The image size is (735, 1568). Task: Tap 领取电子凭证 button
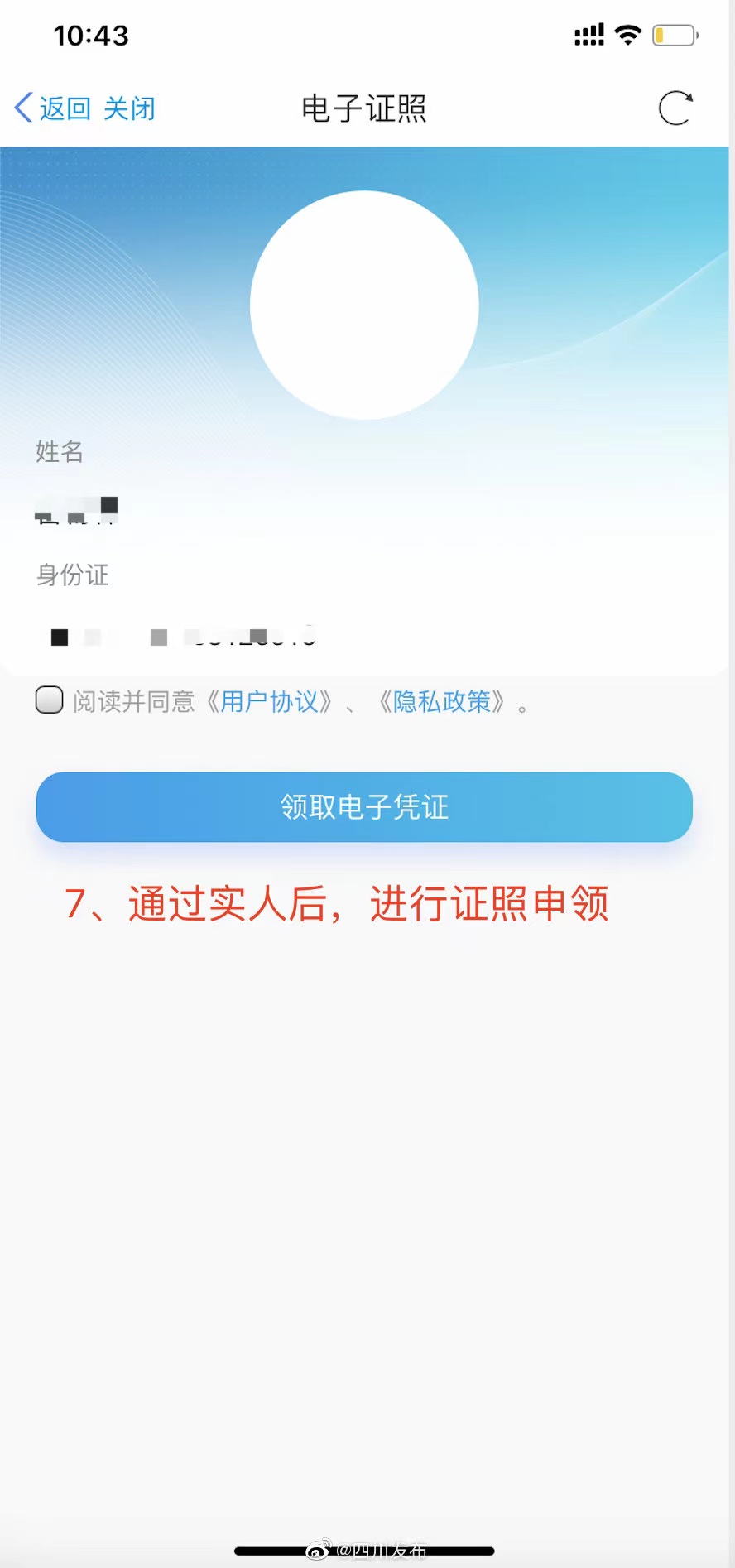click(x=364, y=806)
